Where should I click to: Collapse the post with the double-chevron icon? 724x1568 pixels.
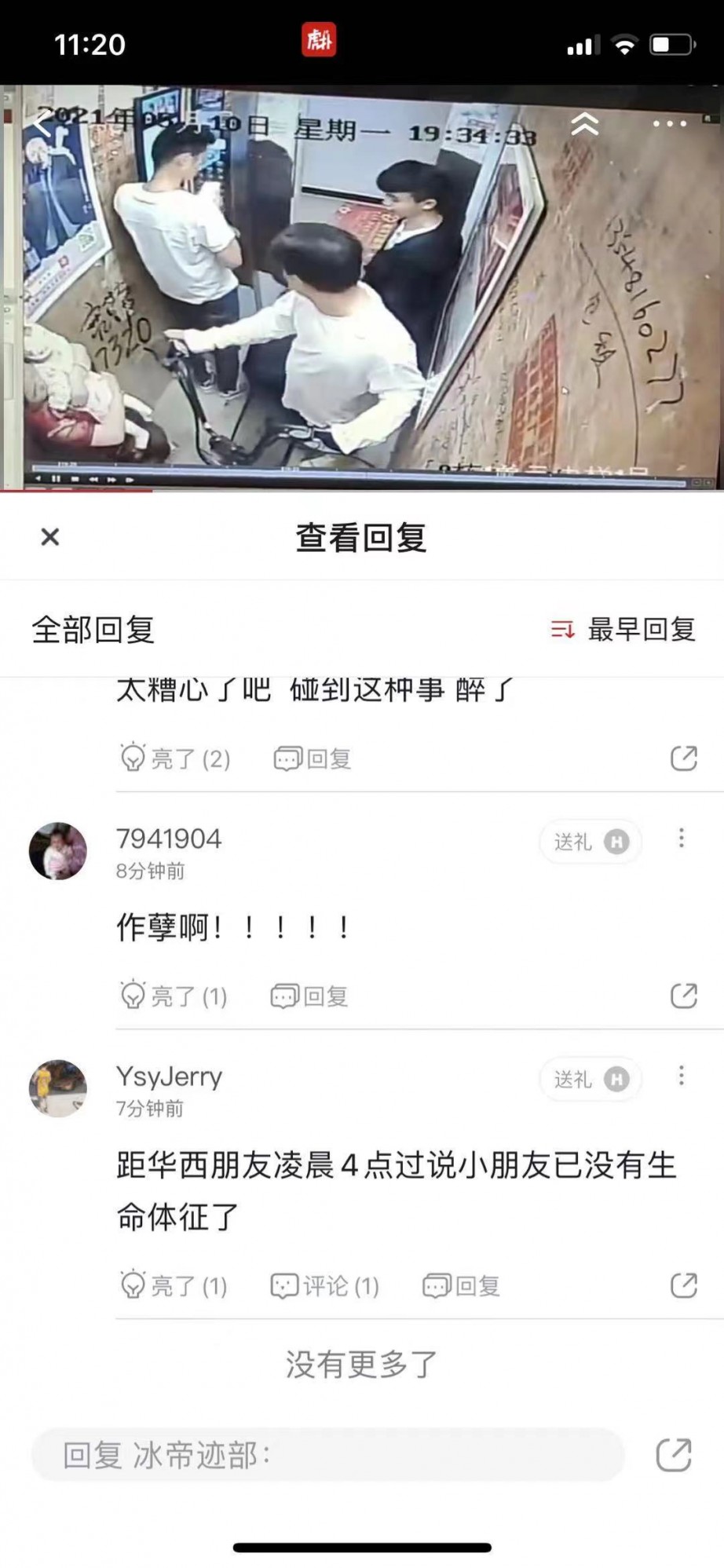tap(585, 123)
